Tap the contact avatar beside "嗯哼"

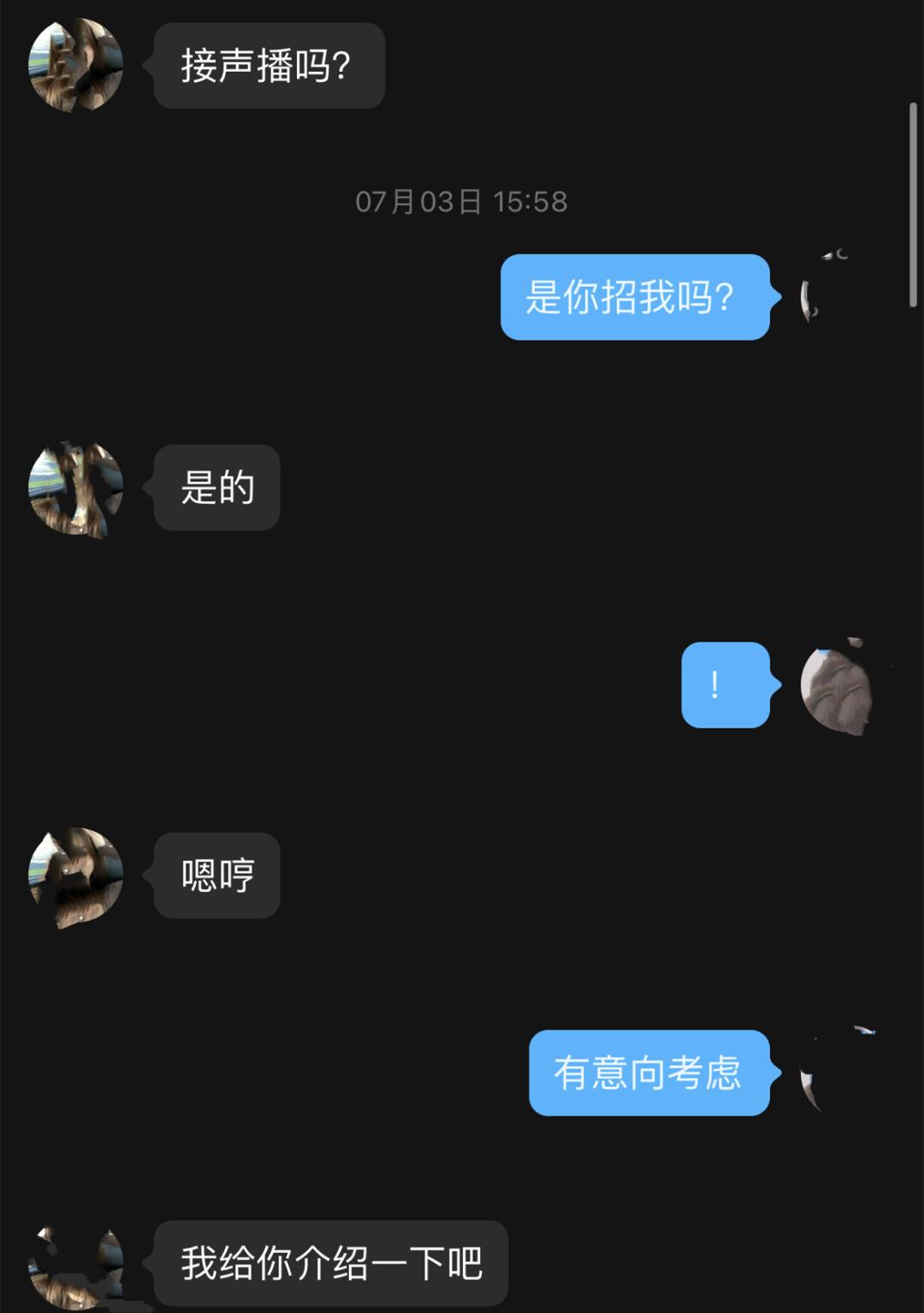[x=77, y=877]
